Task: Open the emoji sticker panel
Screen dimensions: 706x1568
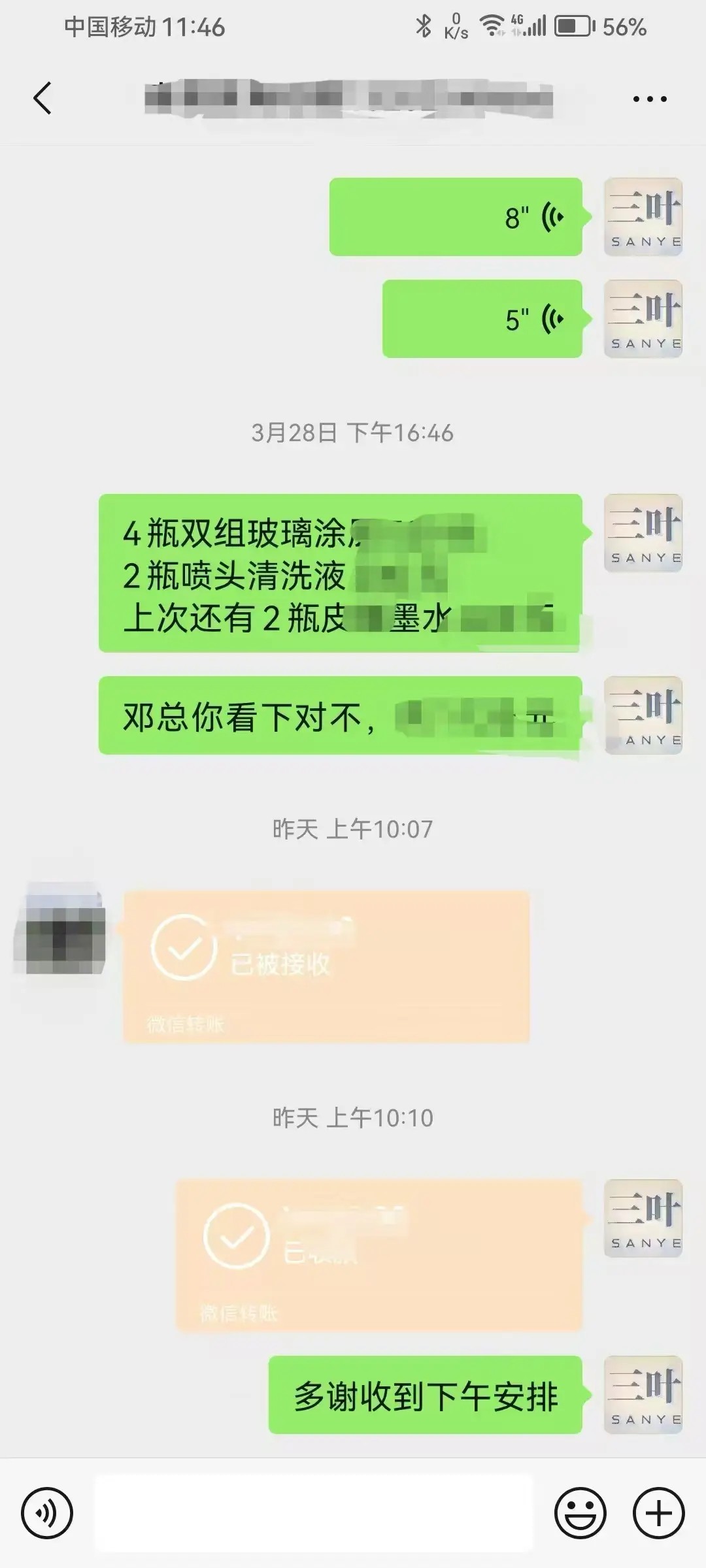Action: point(580,1512)
